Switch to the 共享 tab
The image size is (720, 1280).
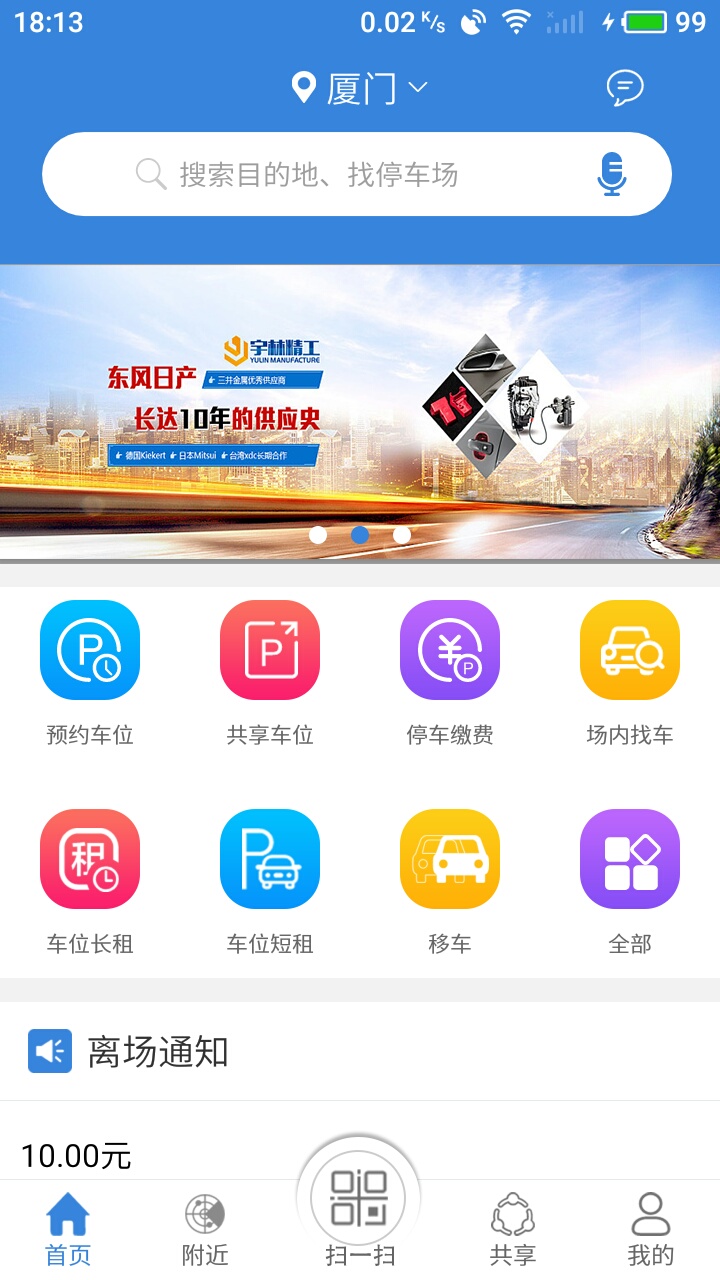pos(513,1230)
